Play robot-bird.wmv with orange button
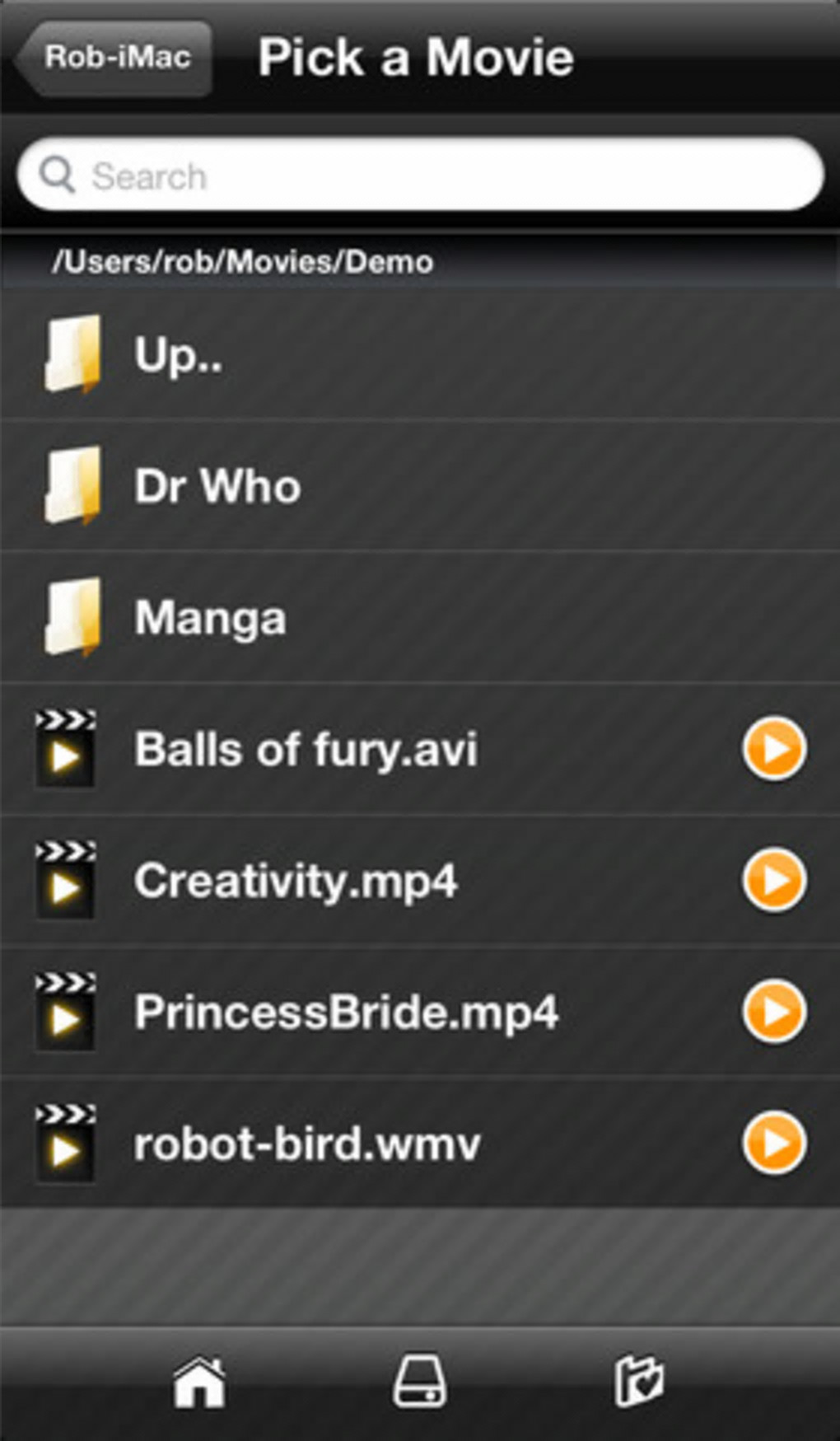 (x=773, y=1143)
